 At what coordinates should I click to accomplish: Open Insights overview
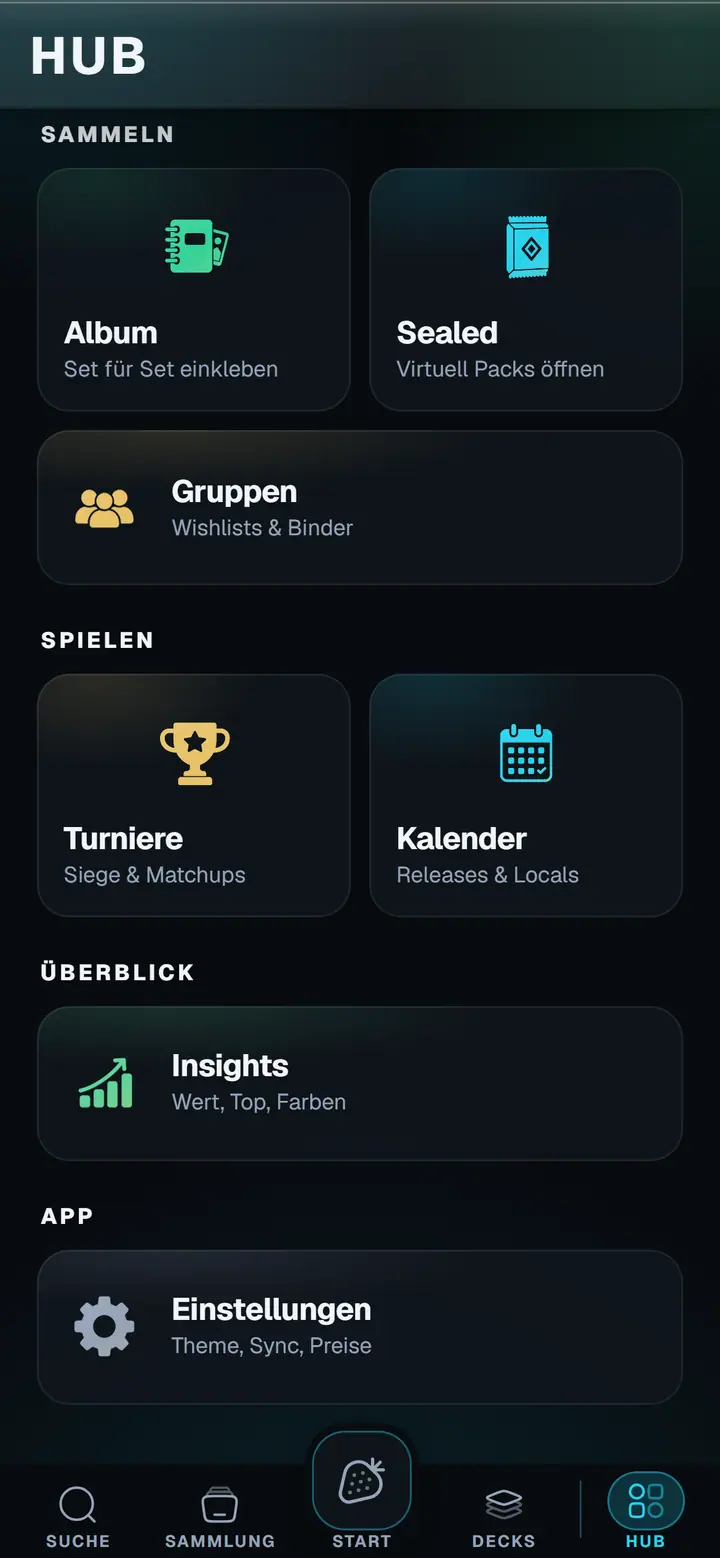(360, 1084)
